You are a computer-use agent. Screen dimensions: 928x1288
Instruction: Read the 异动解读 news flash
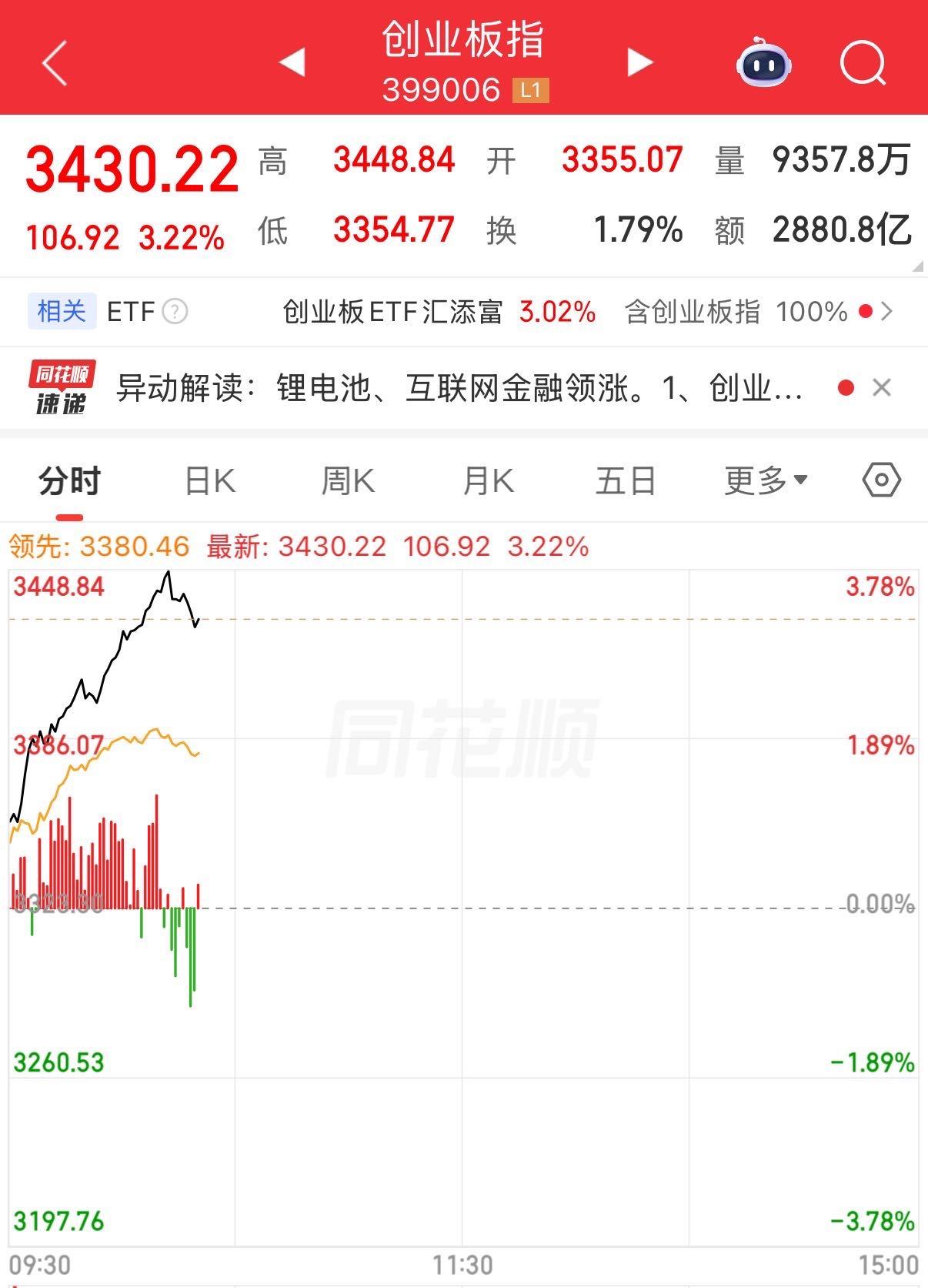[x=459, y=388]
